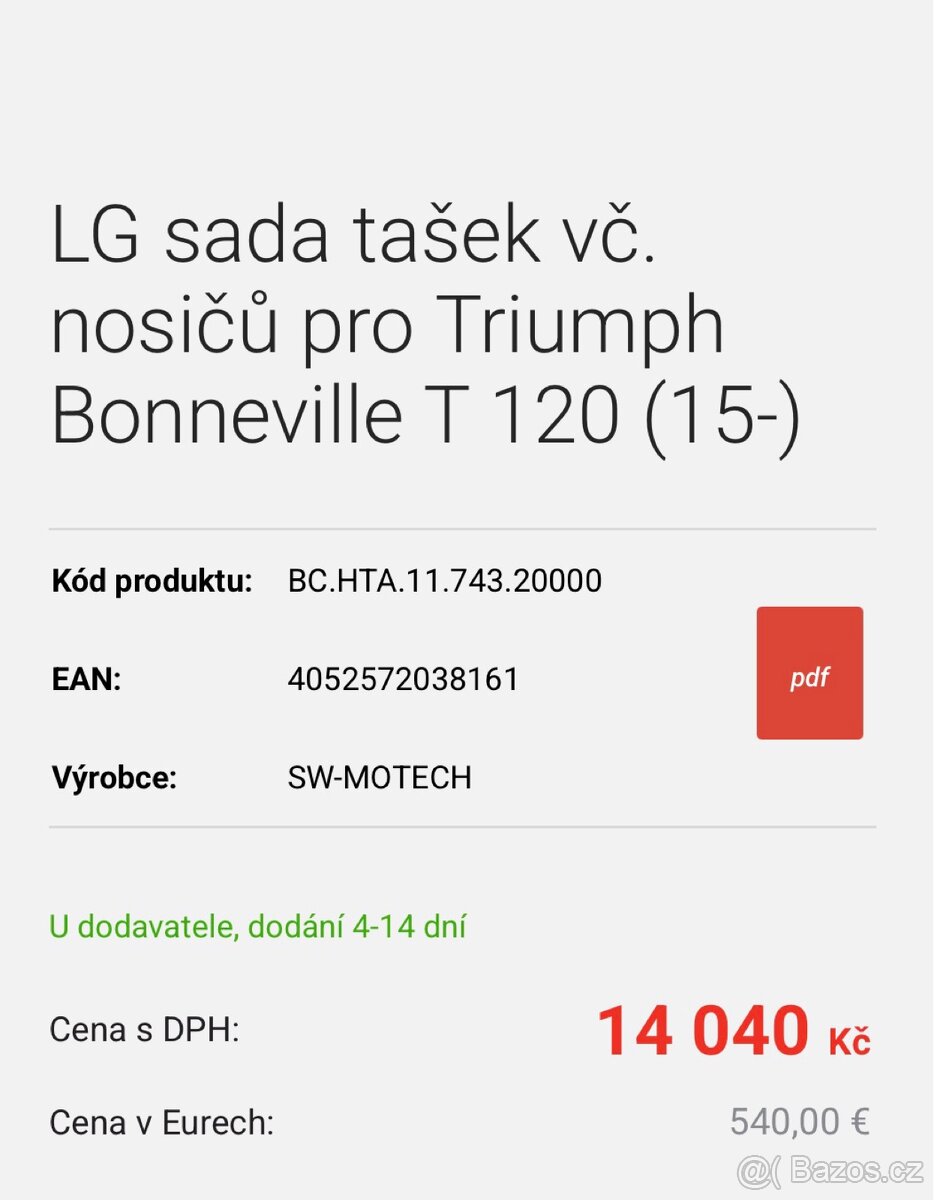Screen dimensions: 934x1200
Task: Select the Bazos.cz watermark logo
Action: pos(830,1170)
